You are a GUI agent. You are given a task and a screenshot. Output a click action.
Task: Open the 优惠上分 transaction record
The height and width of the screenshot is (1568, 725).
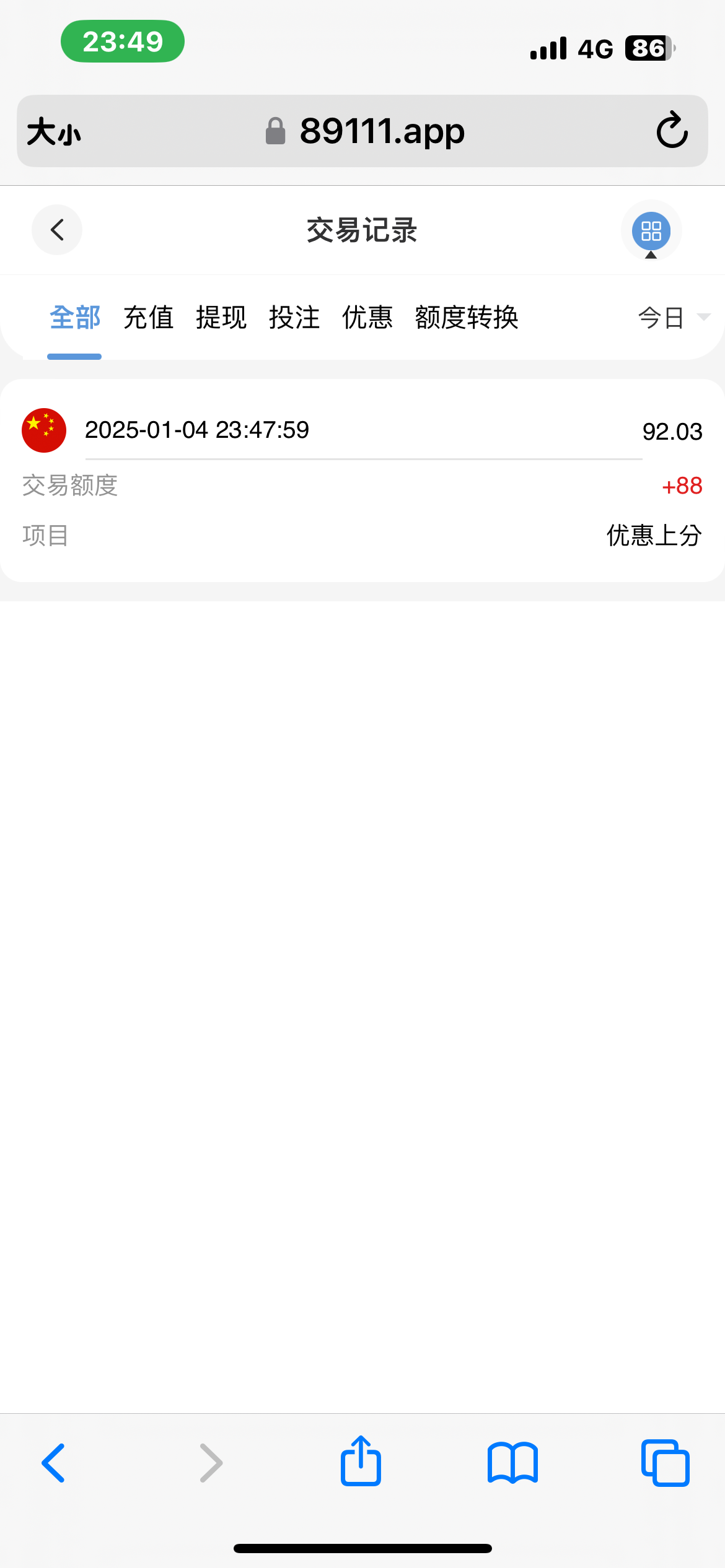pyautogui.click(x=362, y=481)
